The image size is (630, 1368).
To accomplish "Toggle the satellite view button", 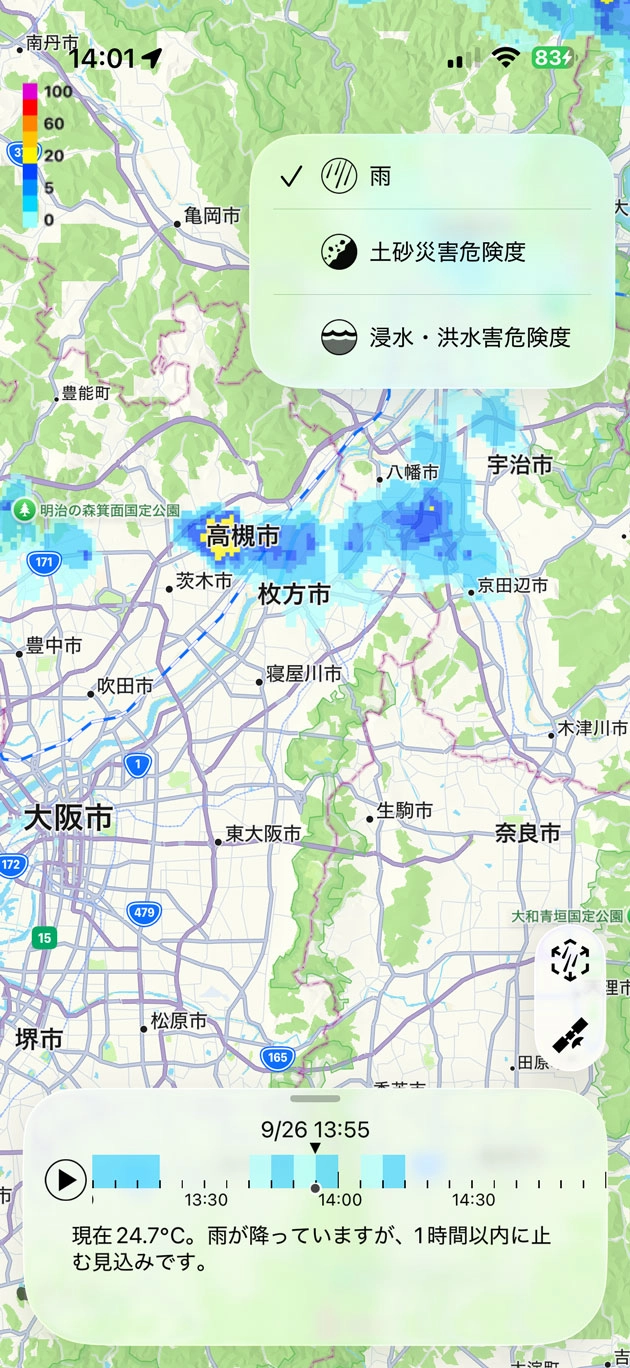I will (x=570, y=1034).
